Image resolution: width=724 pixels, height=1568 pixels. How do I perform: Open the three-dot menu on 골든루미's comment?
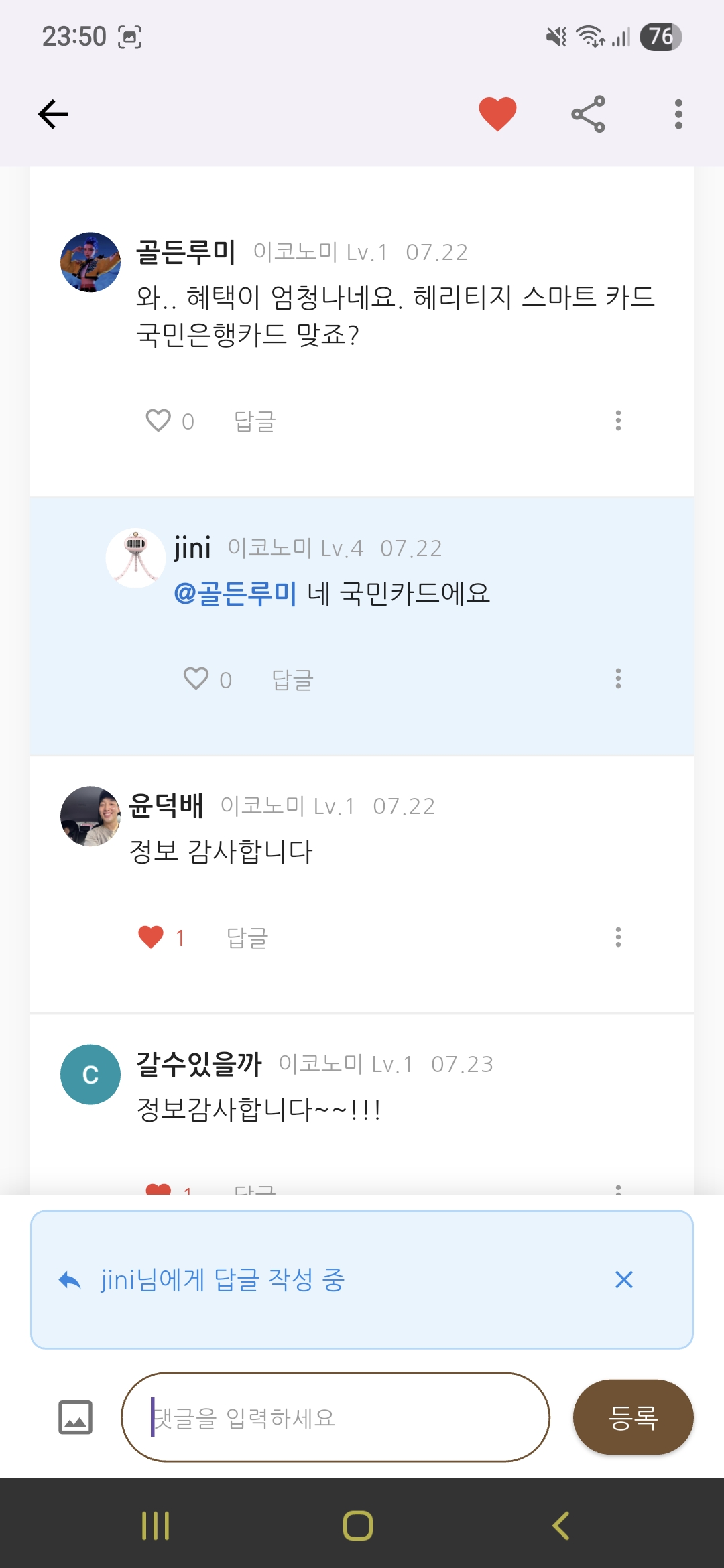(x=617, y=420)
